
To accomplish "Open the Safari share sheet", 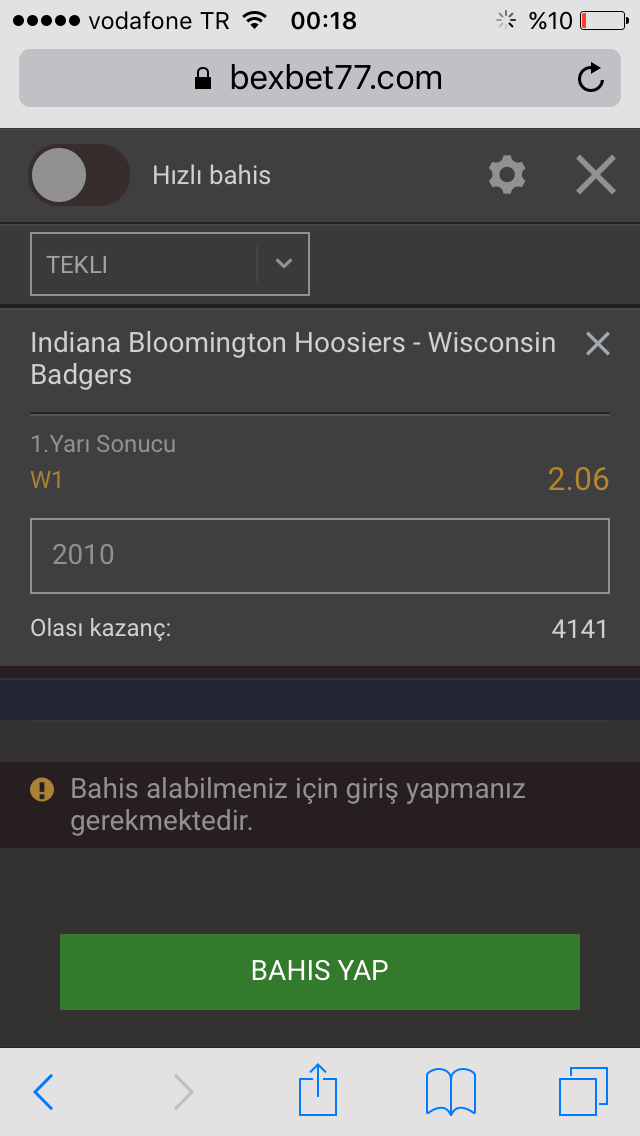I will [318, 1089].
